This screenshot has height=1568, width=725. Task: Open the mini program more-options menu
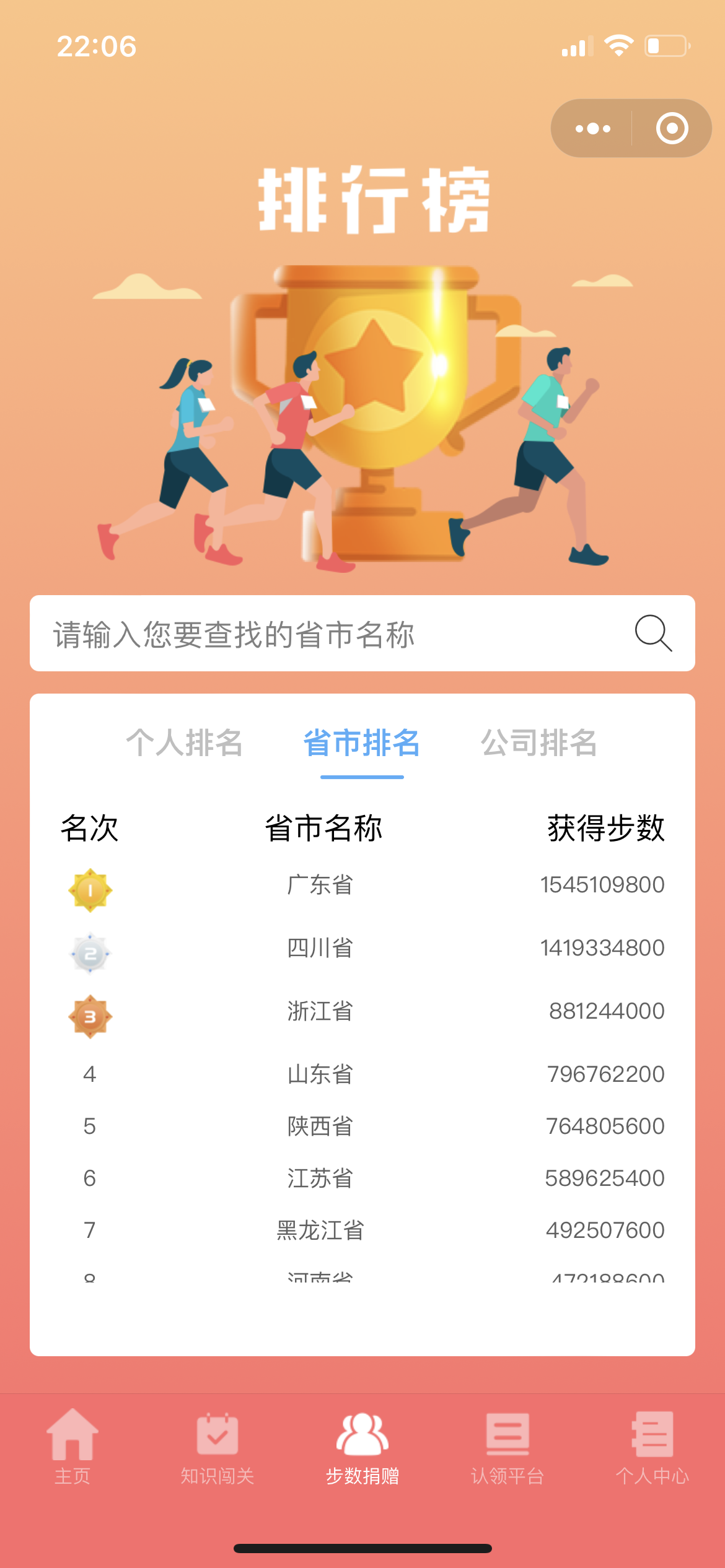(x=592, y=129)
